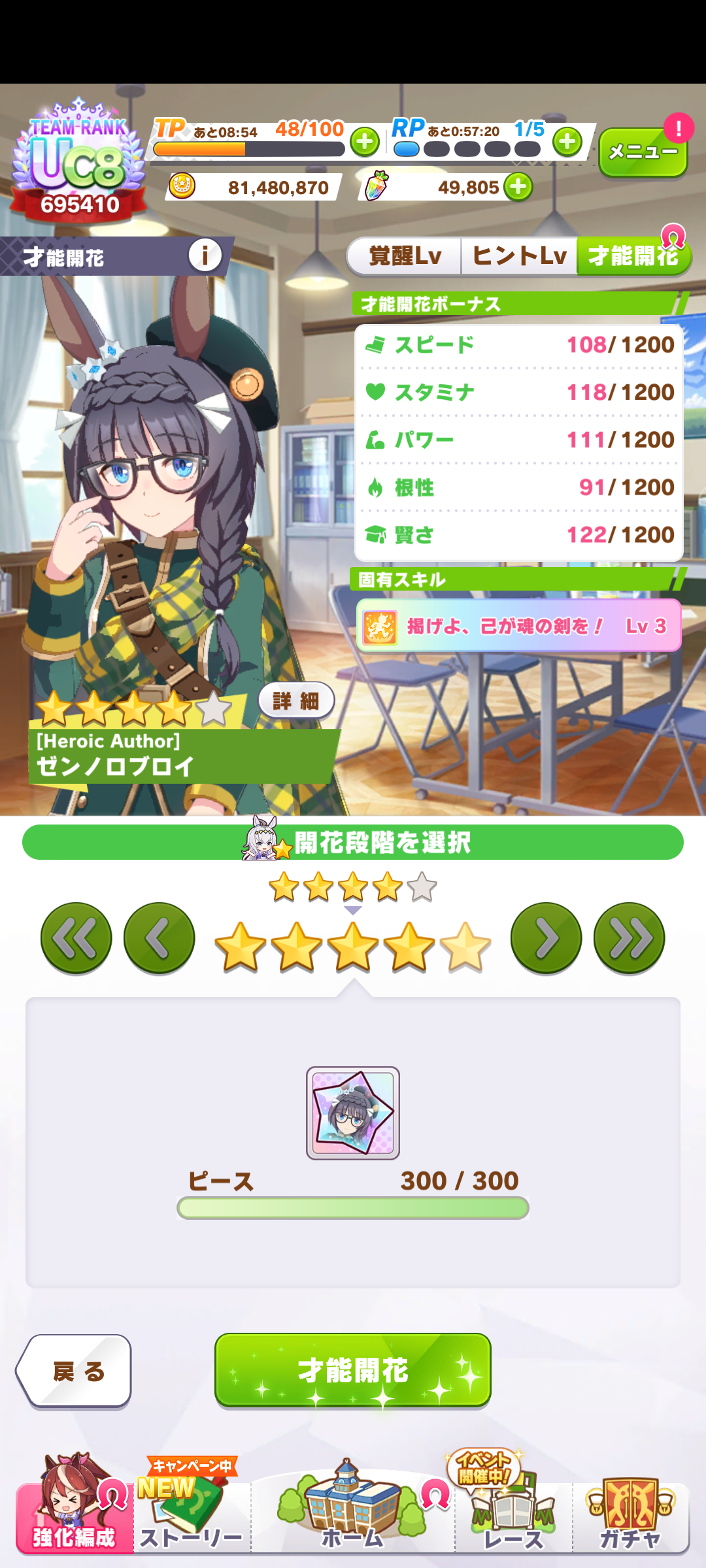The width and height of the screenshot is (706, 1568).
Task: Switch to the 覚醒Lv tab
Action: pos(405,256)
